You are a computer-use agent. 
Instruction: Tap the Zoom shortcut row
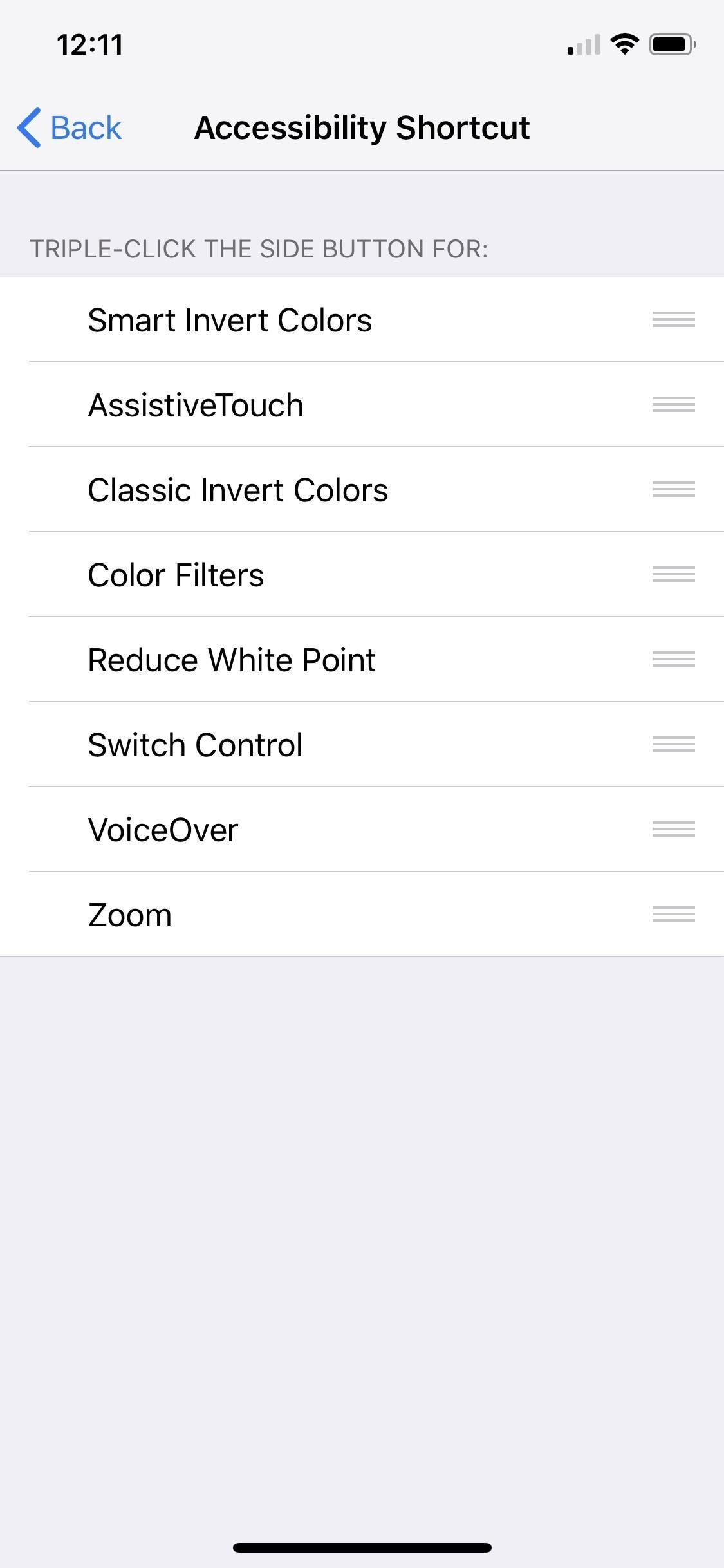[130, 915]
